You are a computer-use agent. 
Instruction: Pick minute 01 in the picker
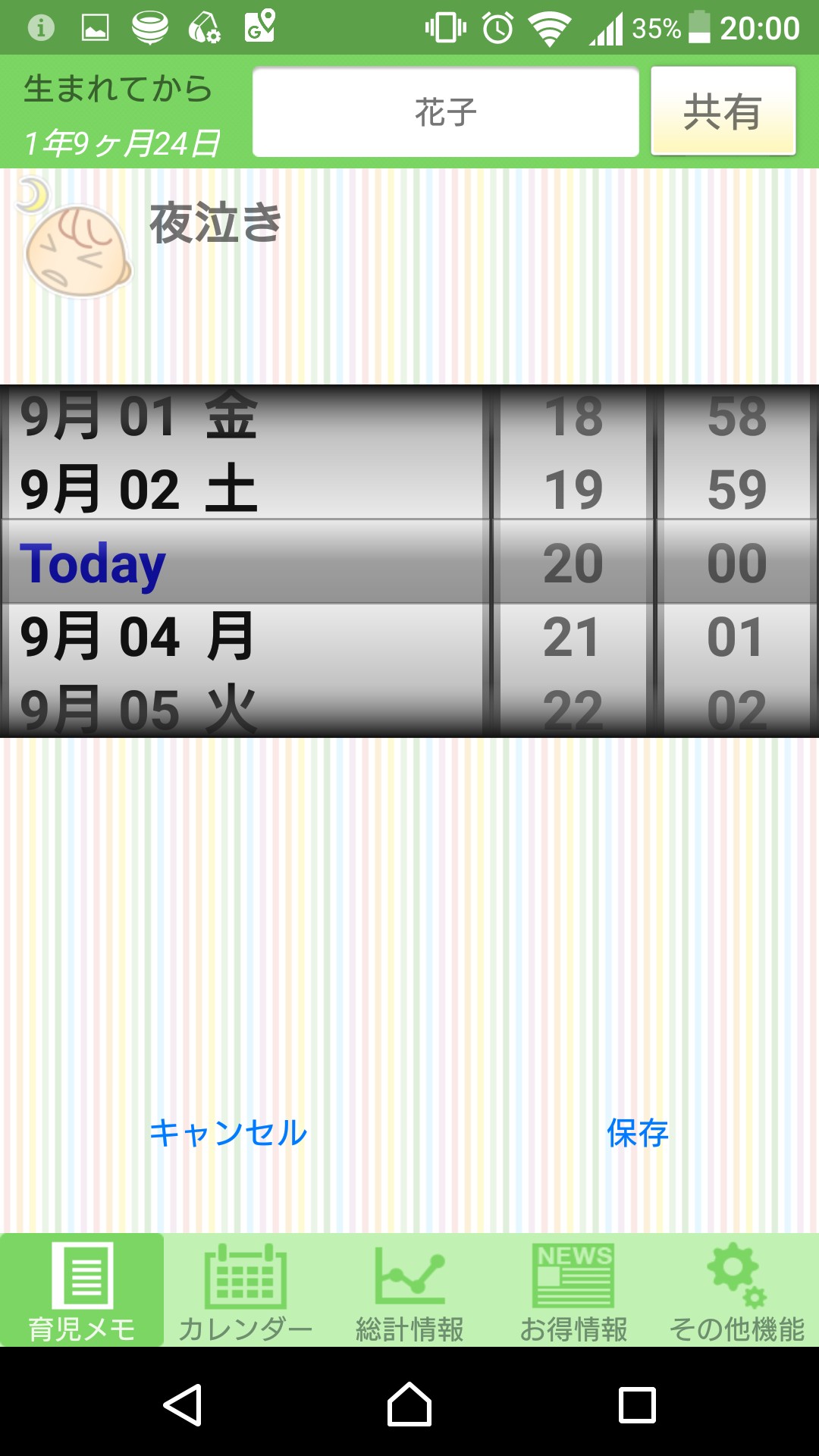tap(736, 637)
